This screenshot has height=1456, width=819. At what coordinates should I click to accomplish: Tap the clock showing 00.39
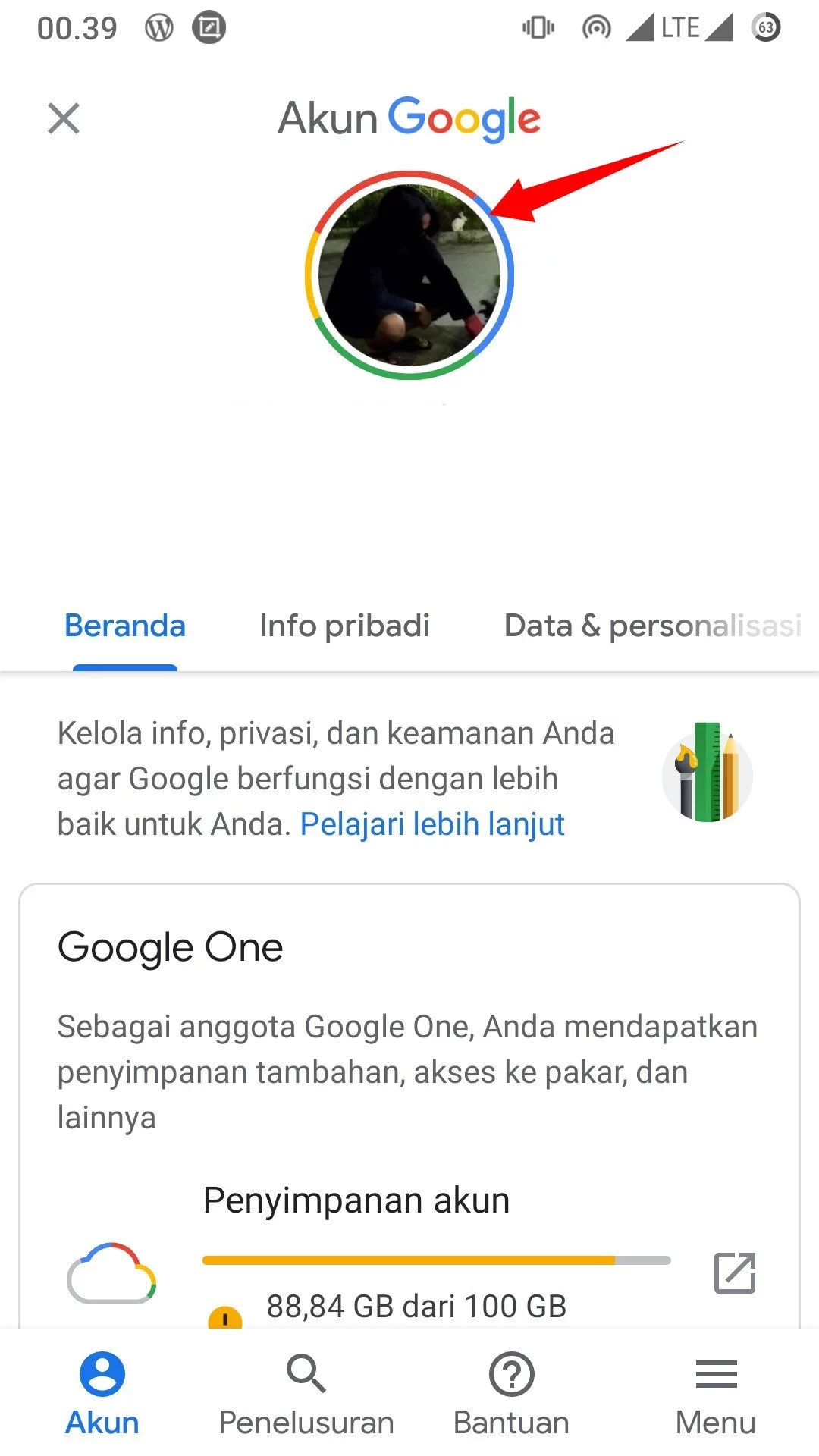pos(77,27)
